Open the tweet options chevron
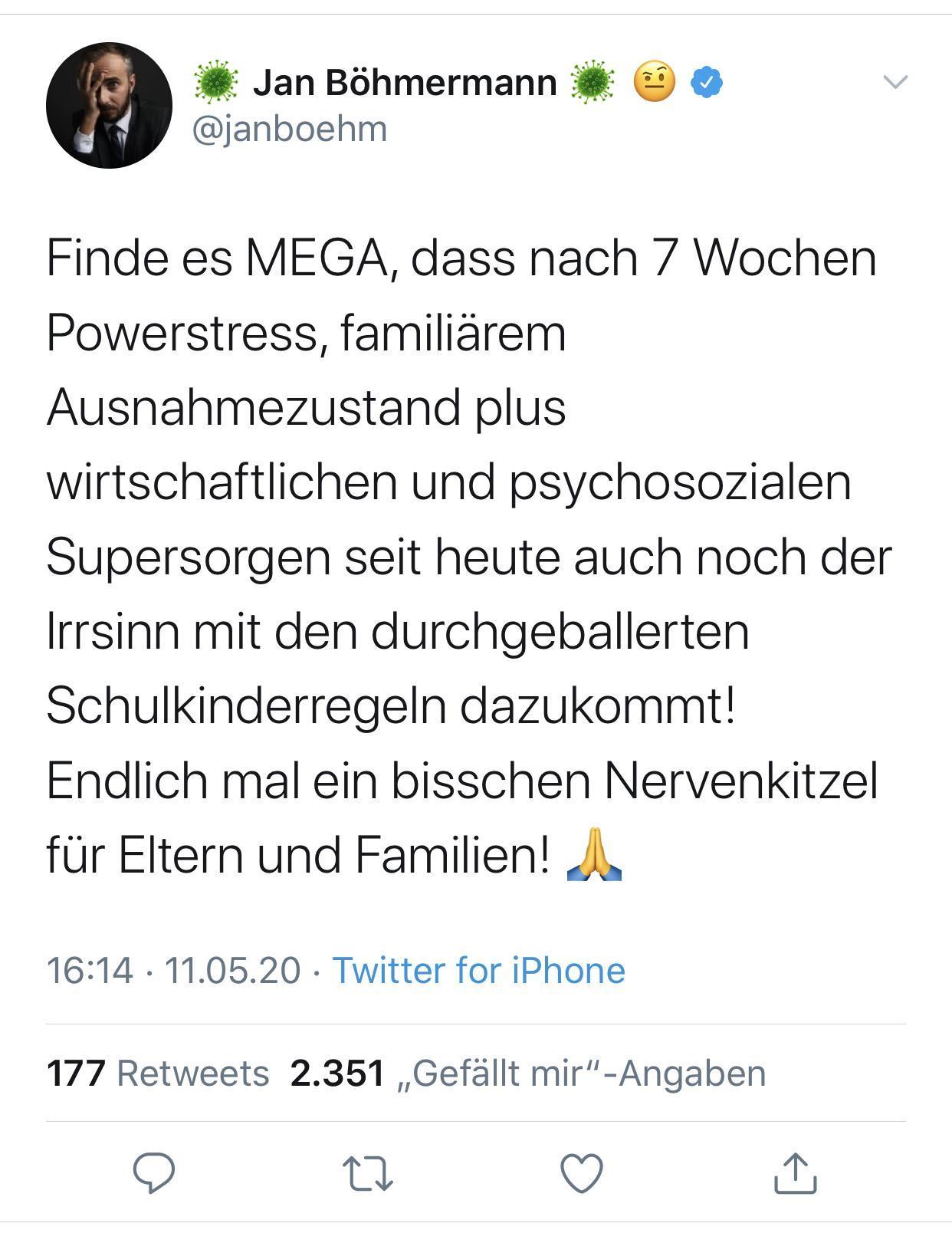952x1233 pixels. point(895,81)
